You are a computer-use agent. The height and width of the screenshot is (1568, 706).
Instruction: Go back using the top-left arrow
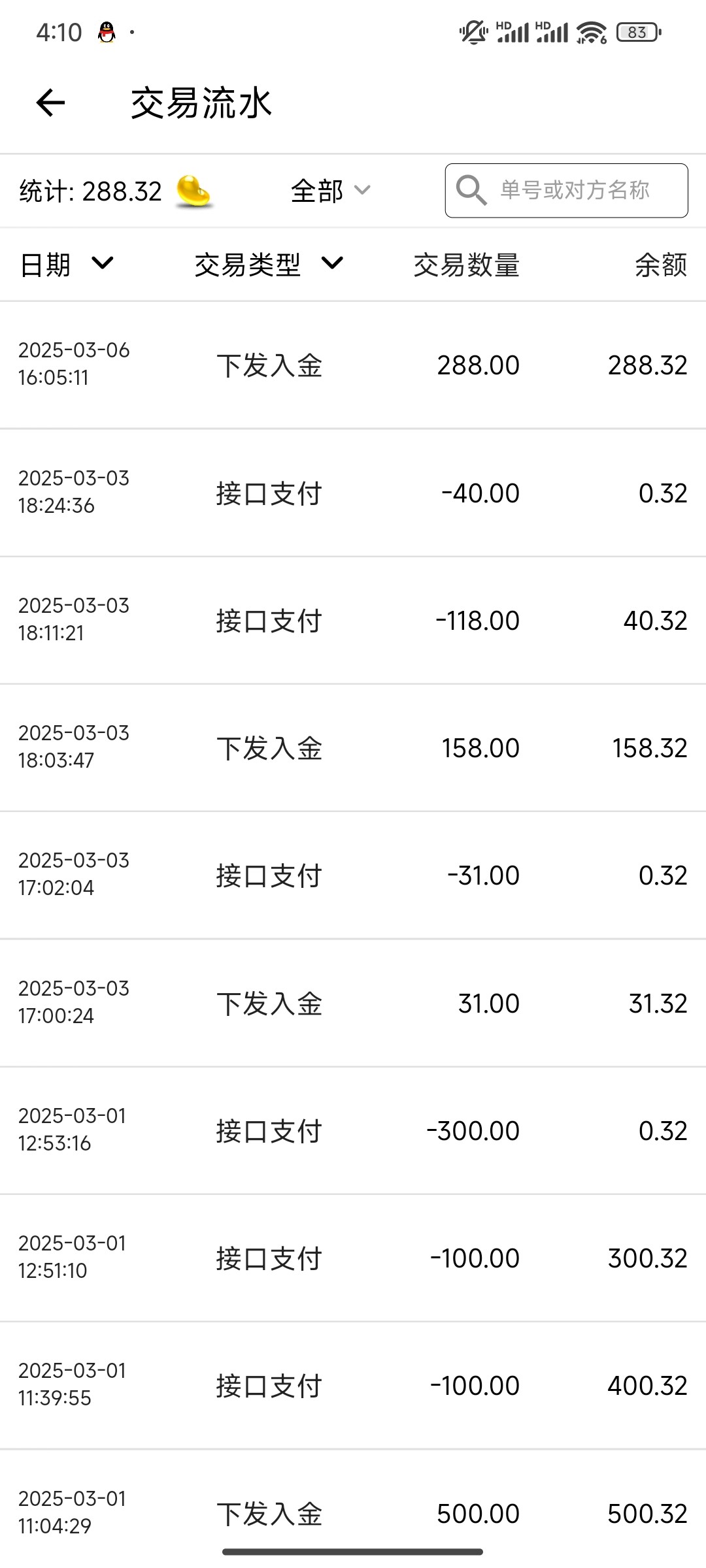(50, 103)
